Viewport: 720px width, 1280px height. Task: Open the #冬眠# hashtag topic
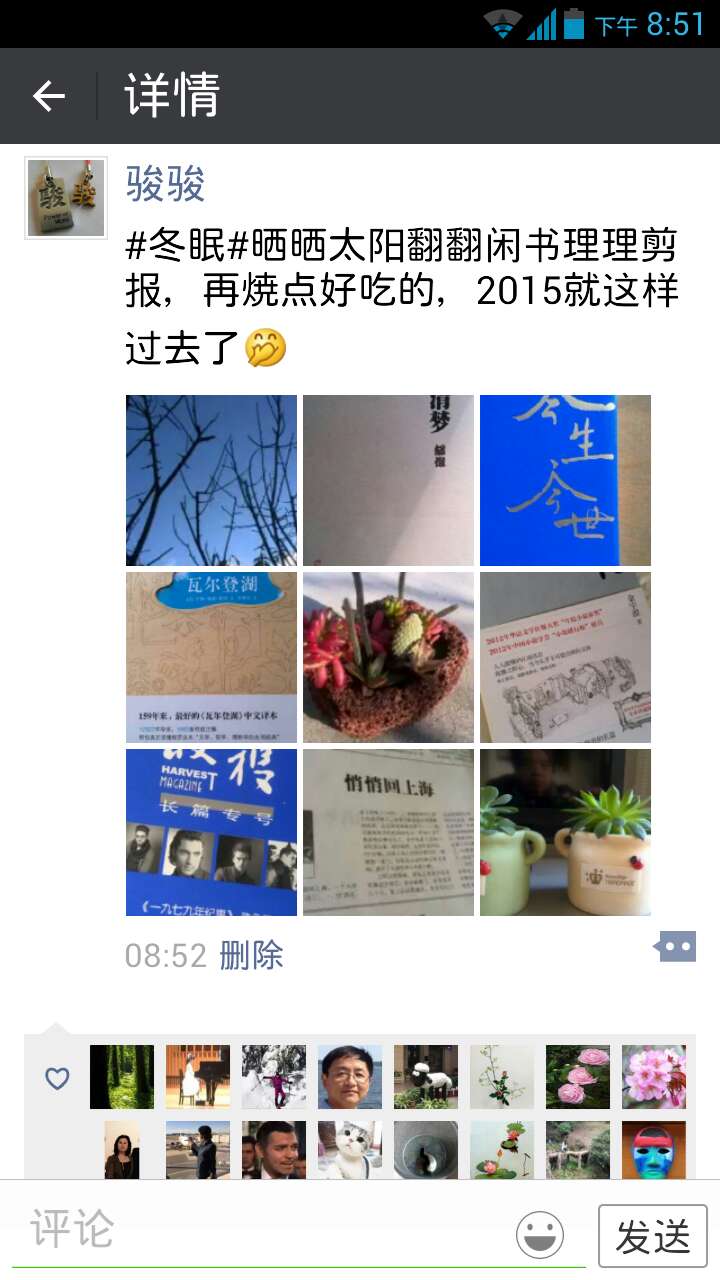[x=187, y=245]
